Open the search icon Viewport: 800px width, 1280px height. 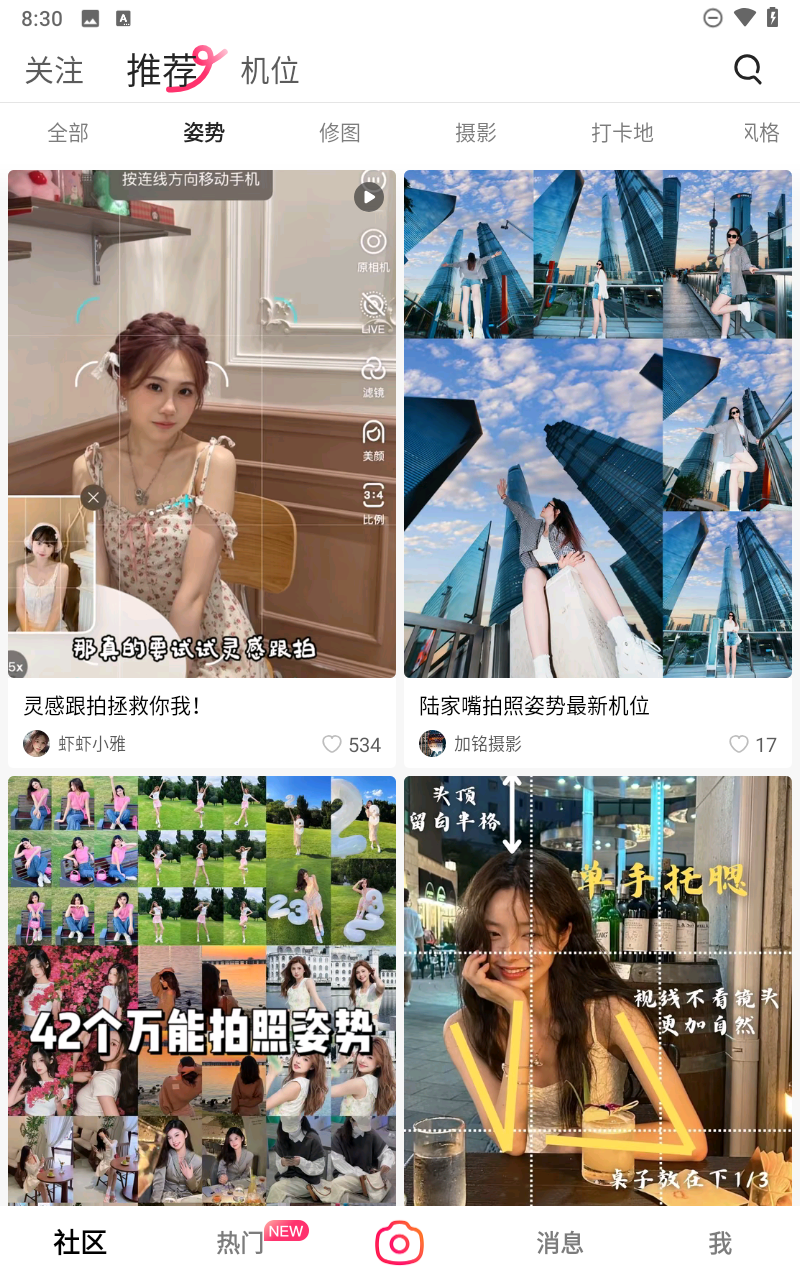click(x=748, y=69)
